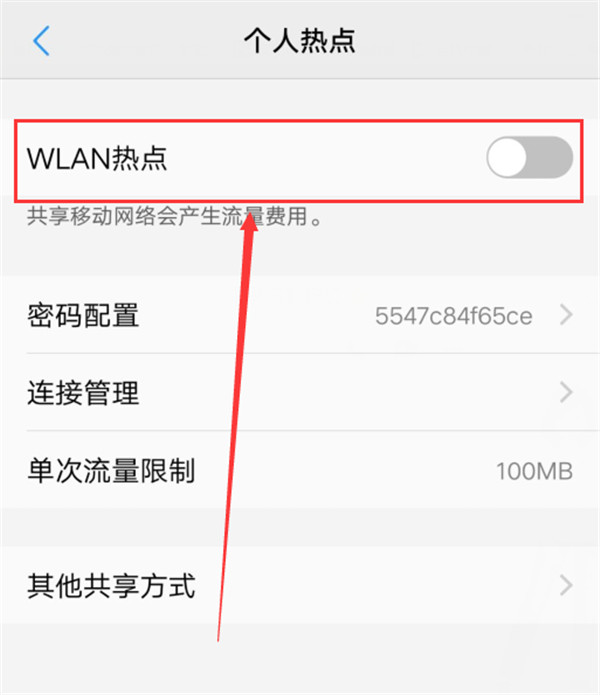
Task: Change 单次流量限制 value
Action: [300, 470]
